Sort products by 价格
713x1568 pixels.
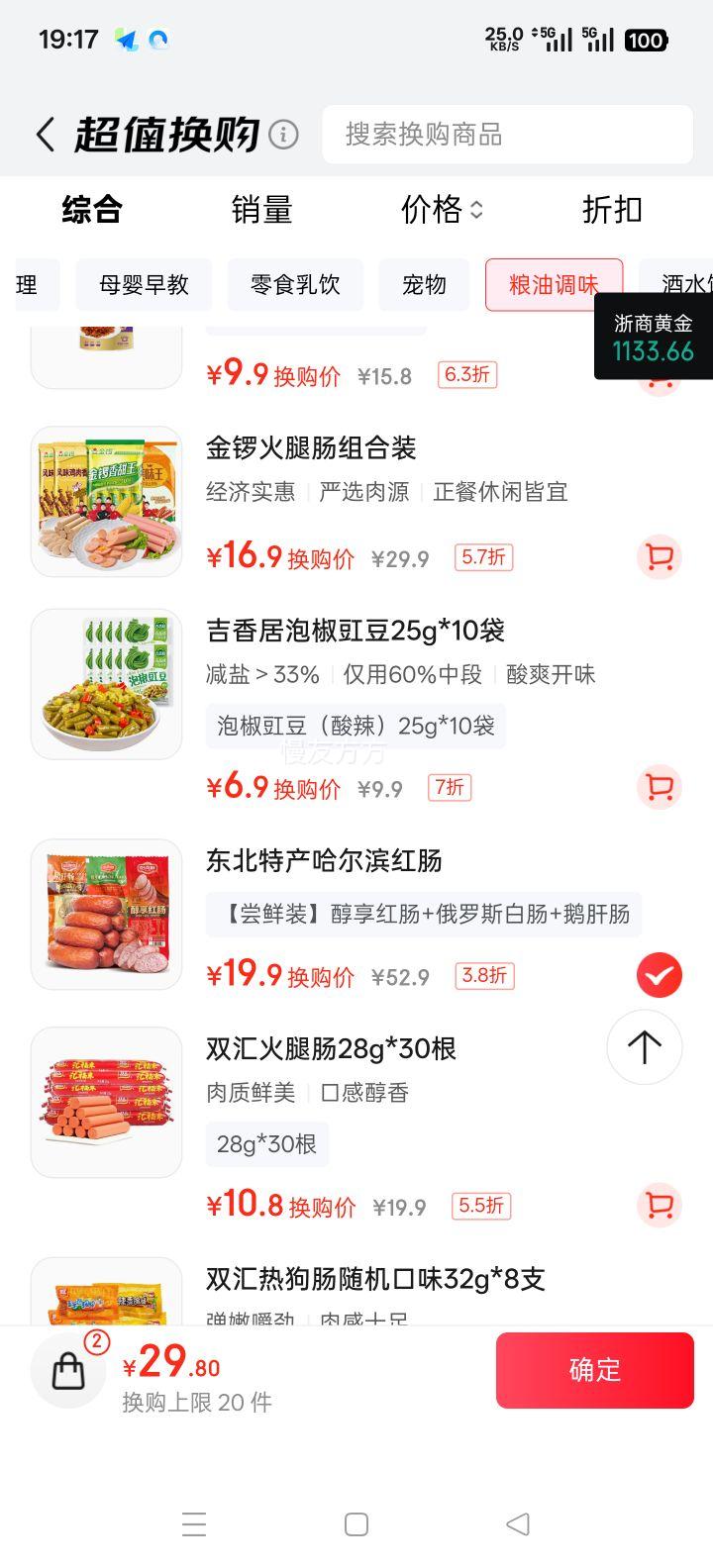[x=442, y=210]
